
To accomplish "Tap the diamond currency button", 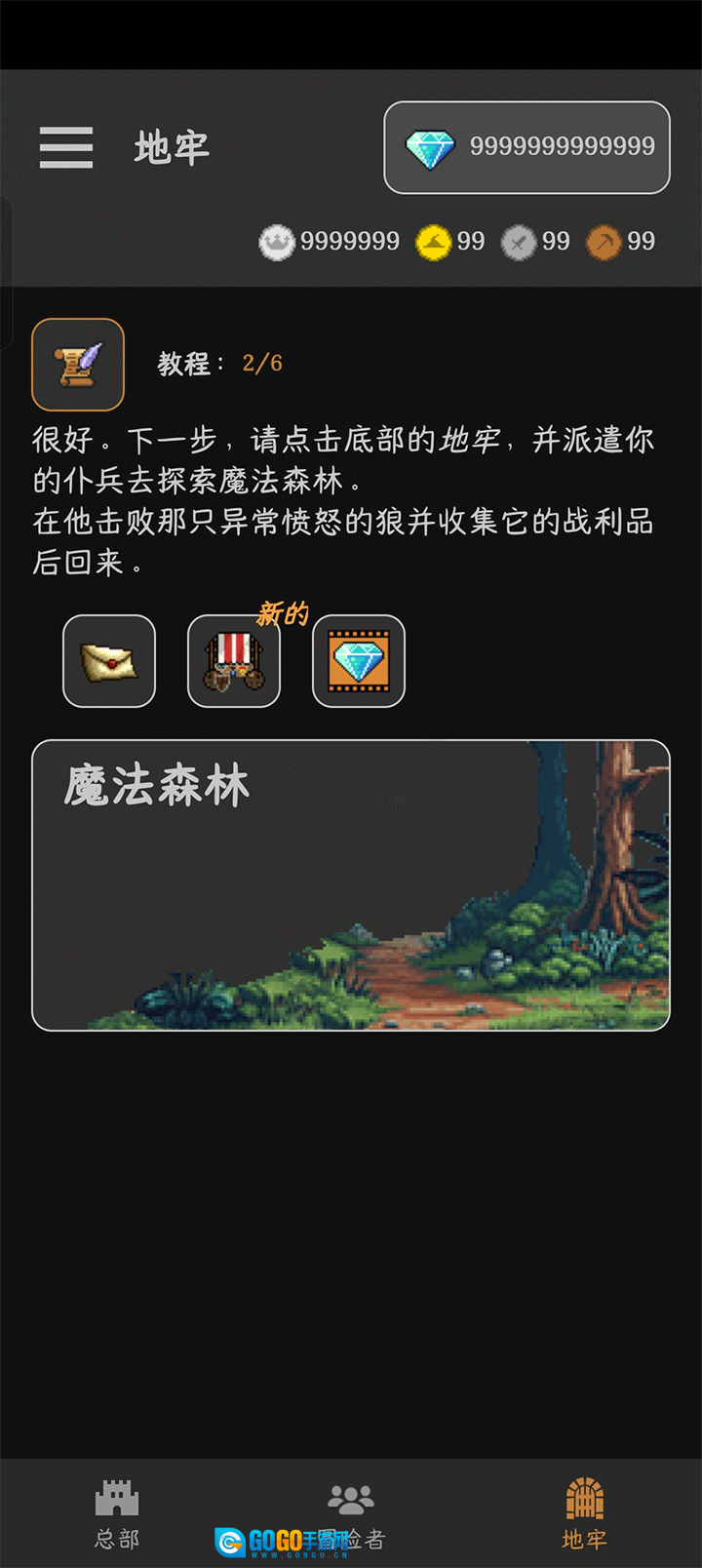I will [x=526, y=147].
